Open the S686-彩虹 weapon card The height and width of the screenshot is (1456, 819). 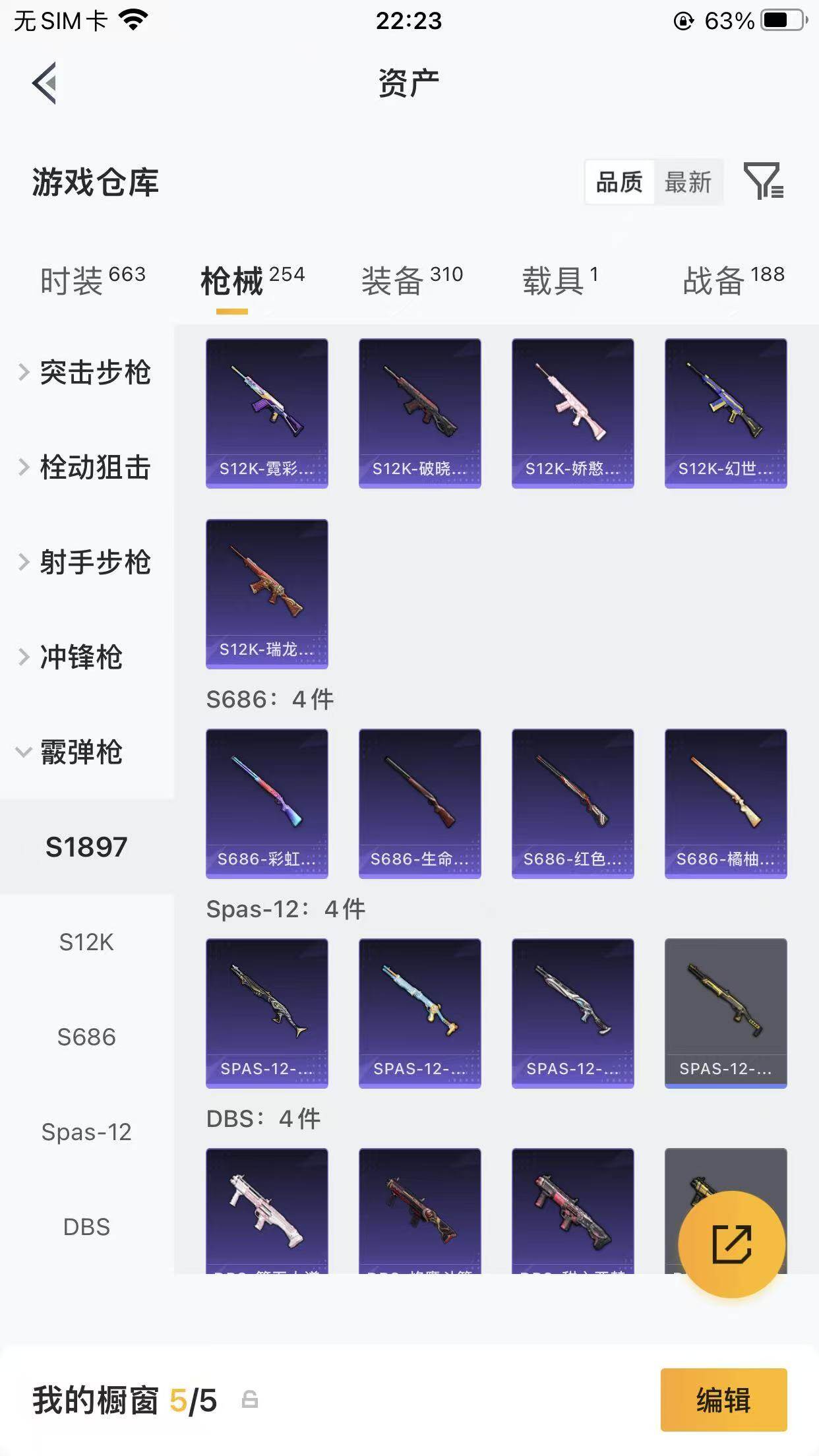(266, 803)
